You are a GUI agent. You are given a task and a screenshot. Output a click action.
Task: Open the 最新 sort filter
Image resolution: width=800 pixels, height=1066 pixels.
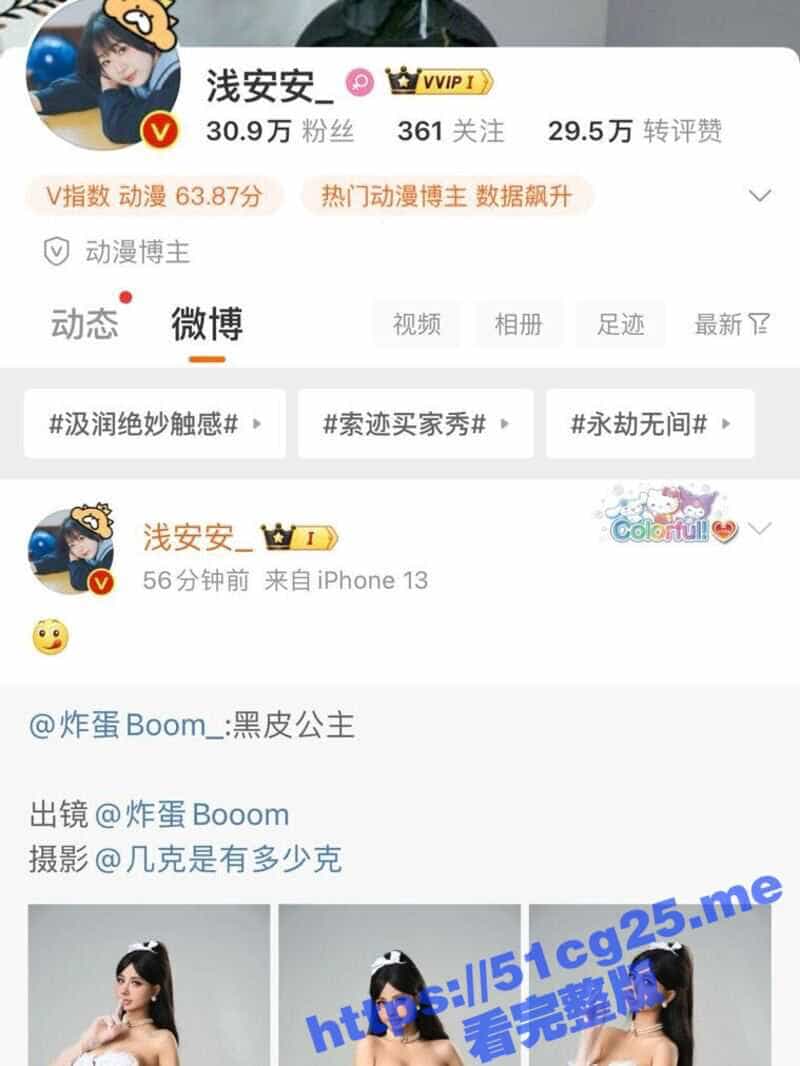pos(732,324)
